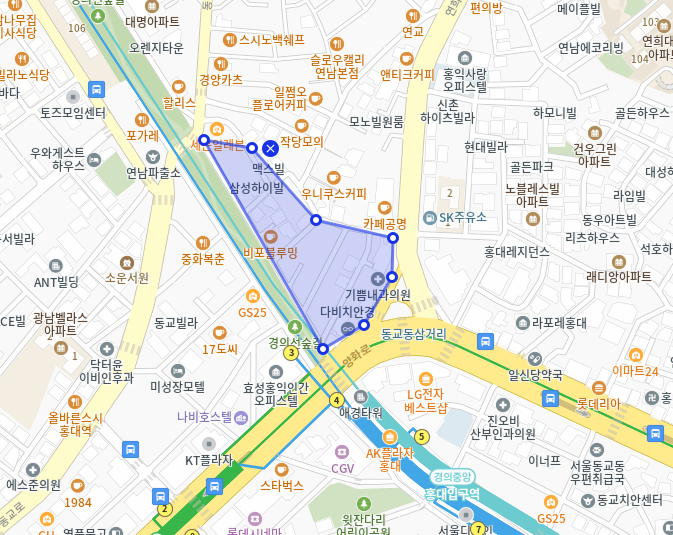This screenshot has width=673, height=535.
Task: Open the SK주유소 gas station marker
Action: pyautogui.click(x=427, y=216)
